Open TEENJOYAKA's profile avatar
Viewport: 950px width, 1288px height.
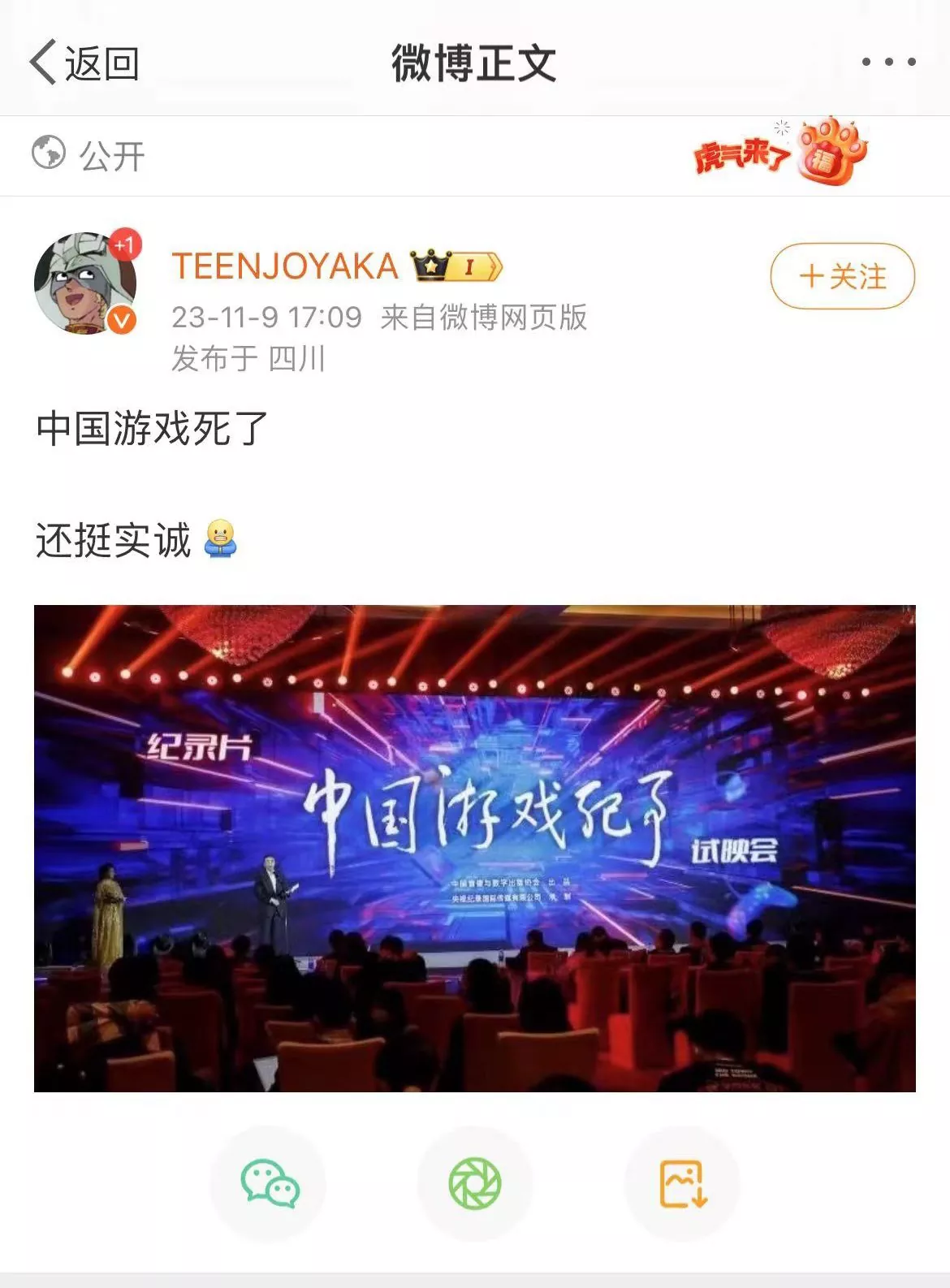tap(86, 283)
